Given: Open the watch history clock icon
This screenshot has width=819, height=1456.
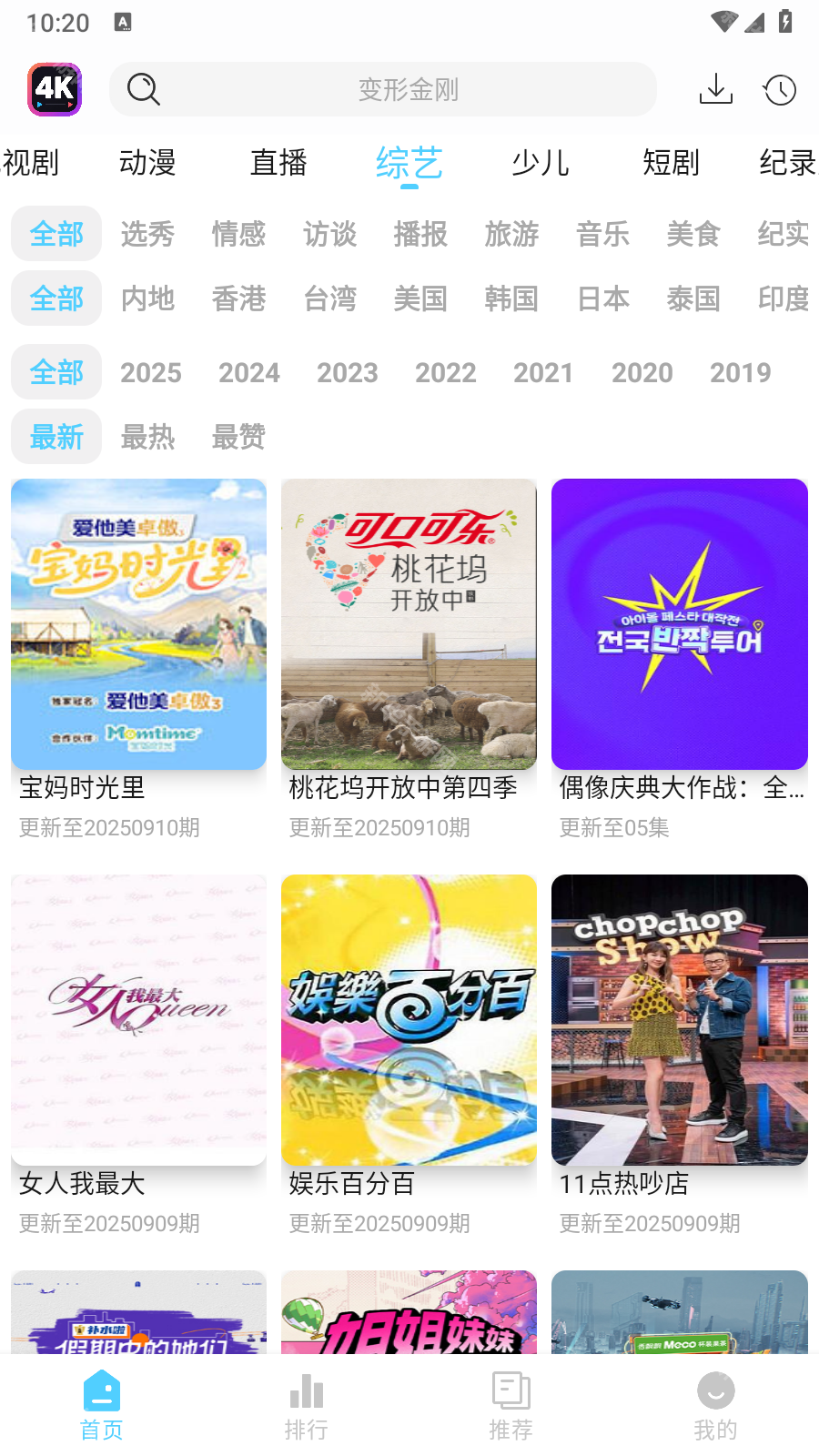Looking at the screenshot, I should 780,89.
